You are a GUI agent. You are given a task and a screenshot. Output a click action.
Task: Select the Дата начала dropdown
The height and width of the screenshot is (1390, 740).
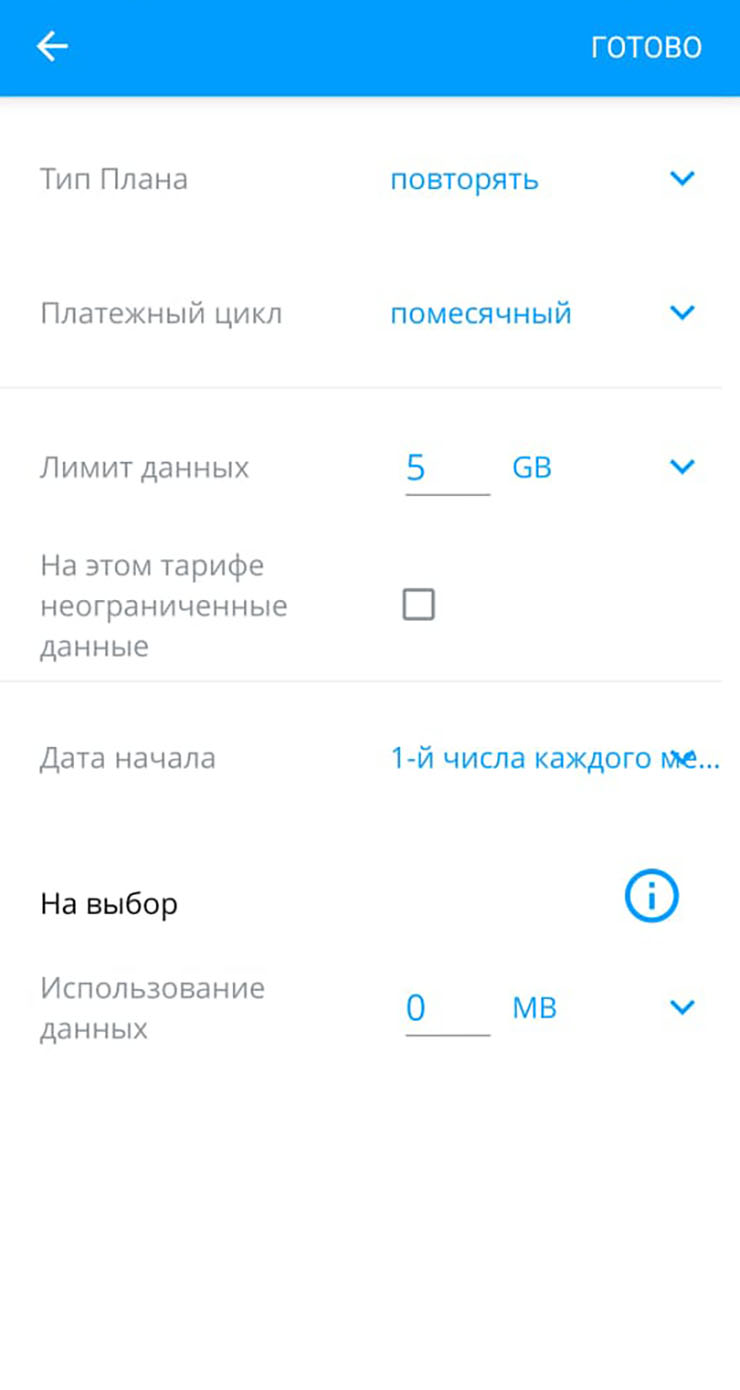pyautogui.click(x=553, y=758)
